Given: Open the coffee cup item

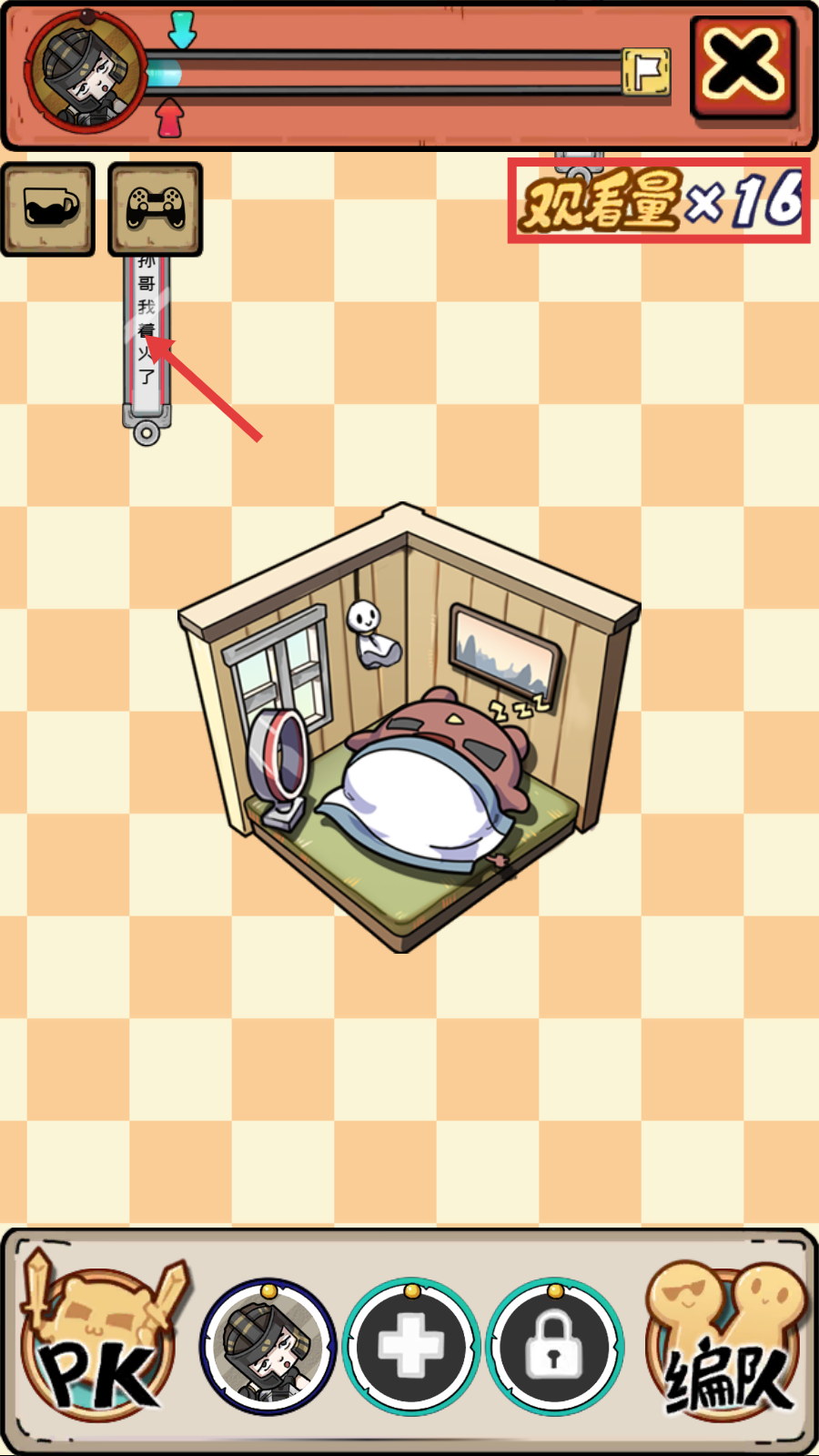Looking at the screenshot, I should (x=48, y=208).
